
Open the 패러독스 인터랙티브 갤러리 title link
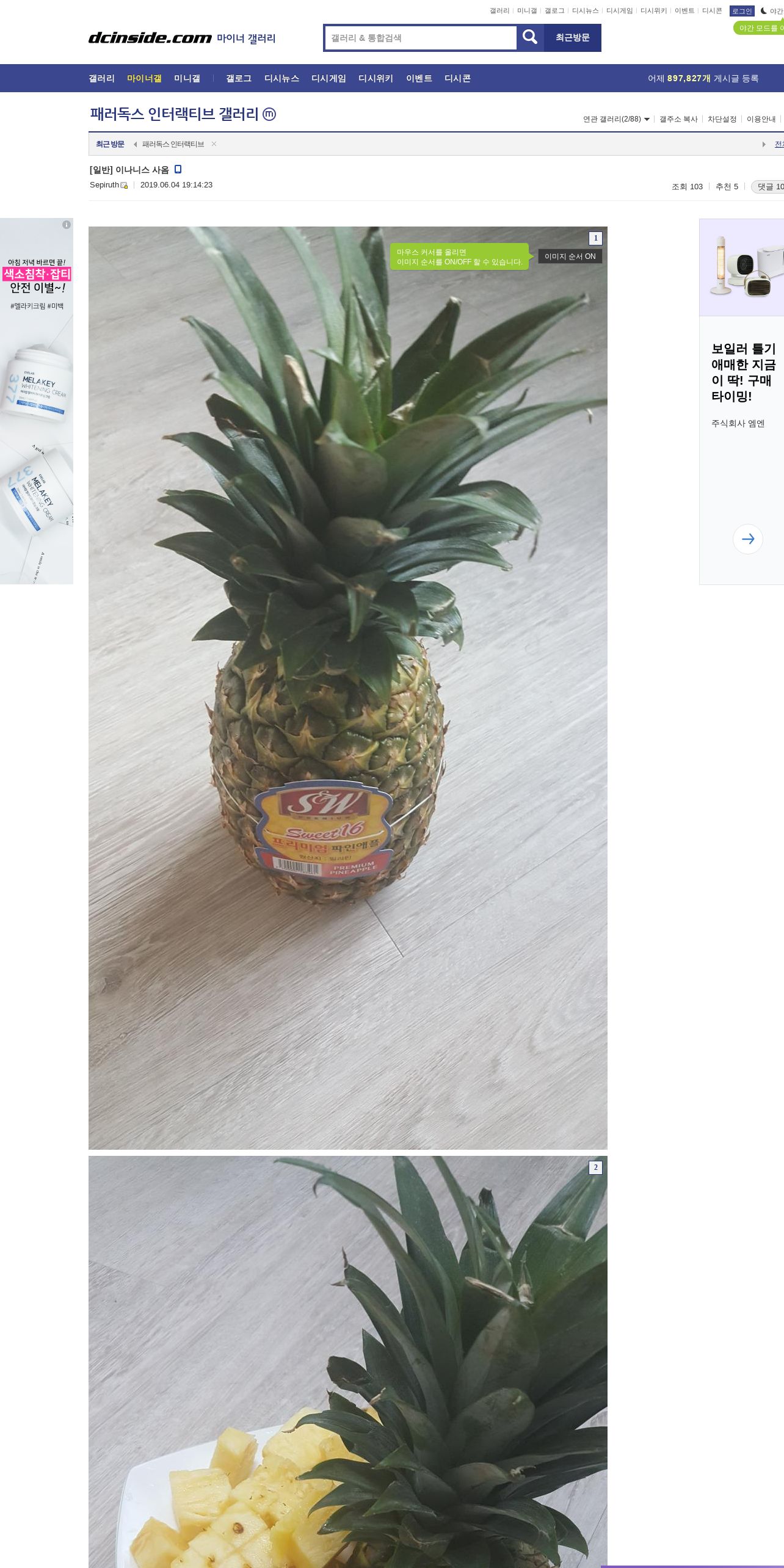pyautogui.click(x=175, y=114)
